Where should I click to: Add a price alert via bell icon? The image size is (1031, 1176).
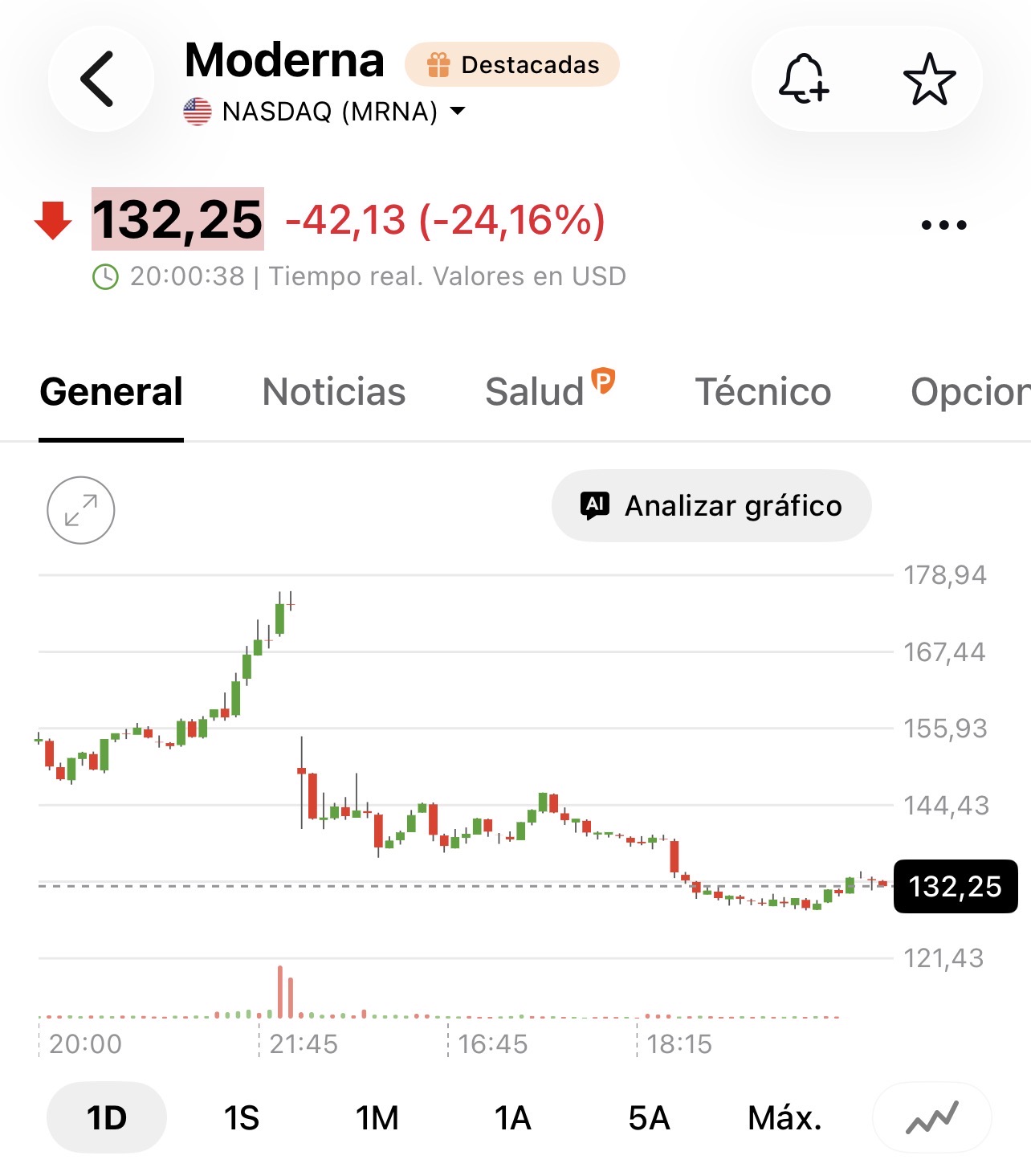click(x=804, y=79)
